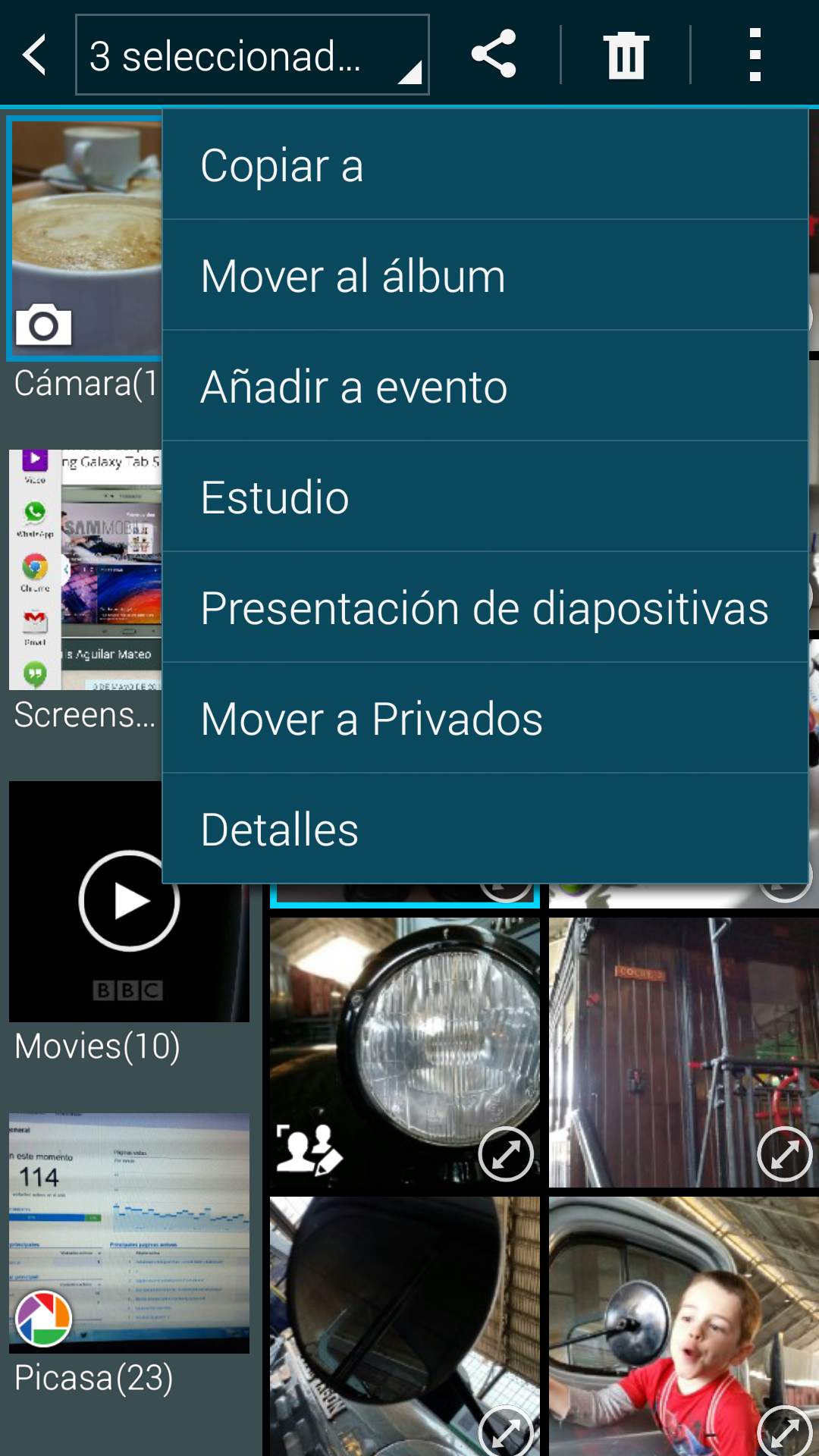819x1456 pixels.
Task: Select 'Mover al álbum' option
Action: pyautogui.click(x=485, y=276)
